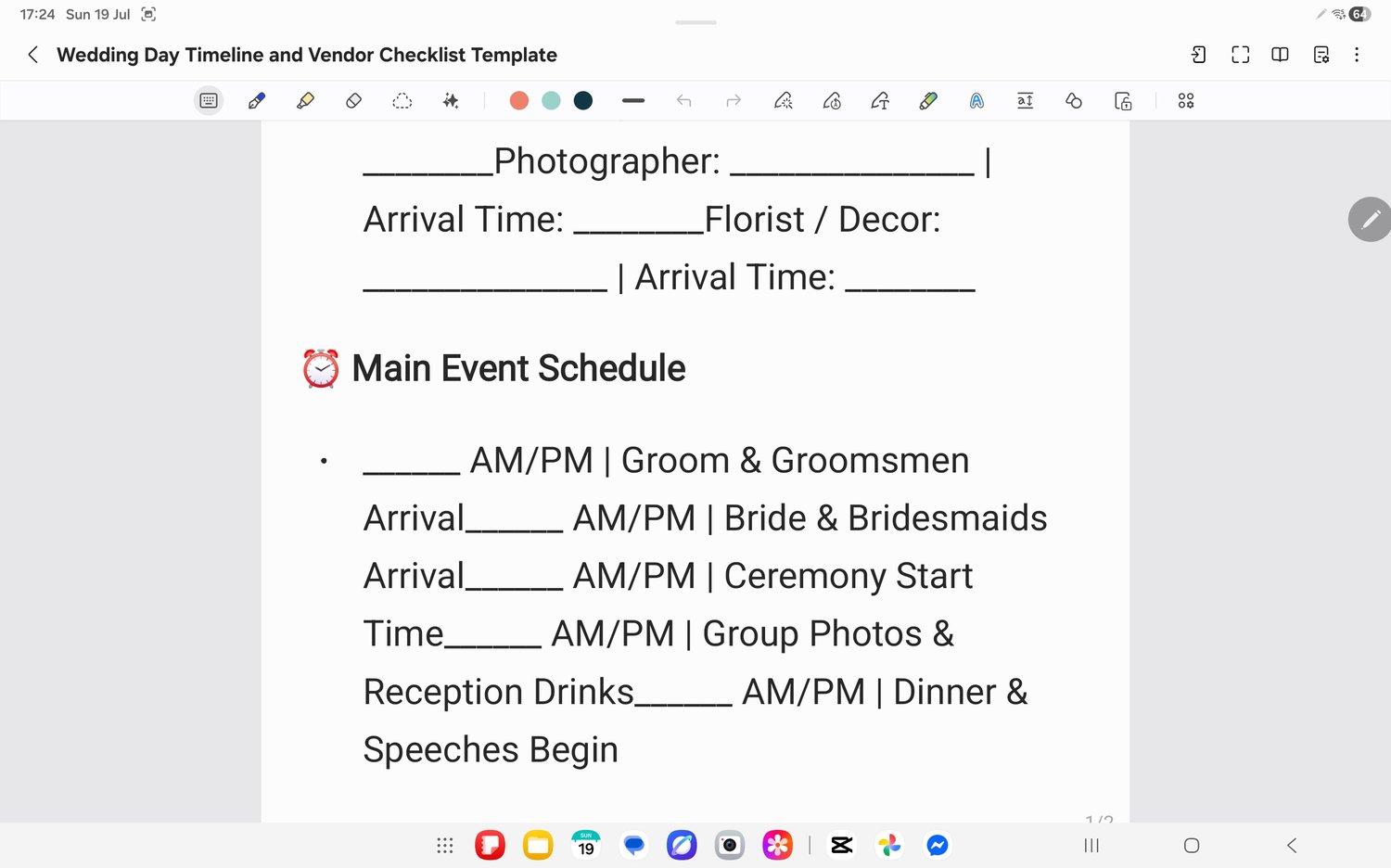Screen dimensions: 1391x868
Task: Activate the lasso selection tool
Action: (x=402, y=101)
